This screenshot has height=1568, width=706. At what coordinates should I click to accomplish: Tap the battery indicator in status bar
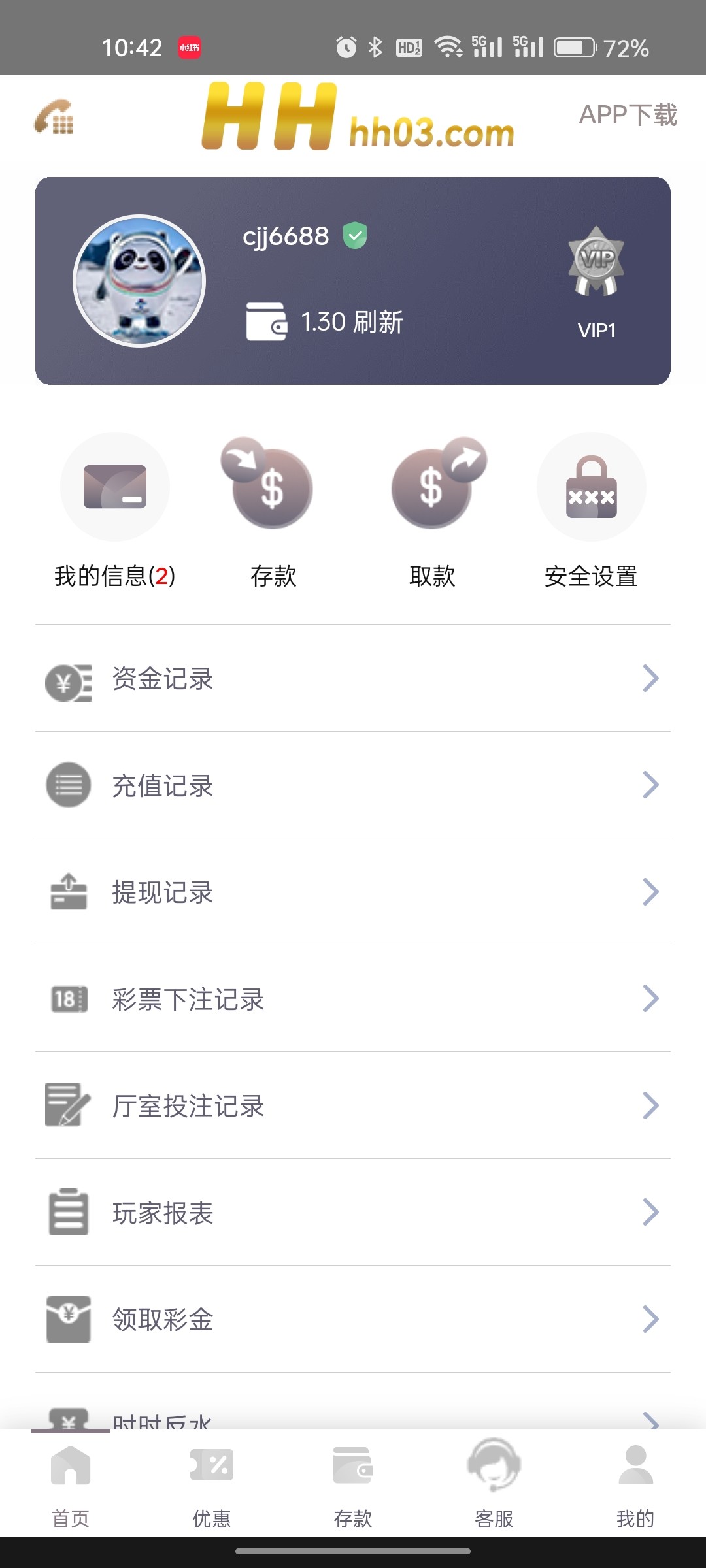[573, 46]
